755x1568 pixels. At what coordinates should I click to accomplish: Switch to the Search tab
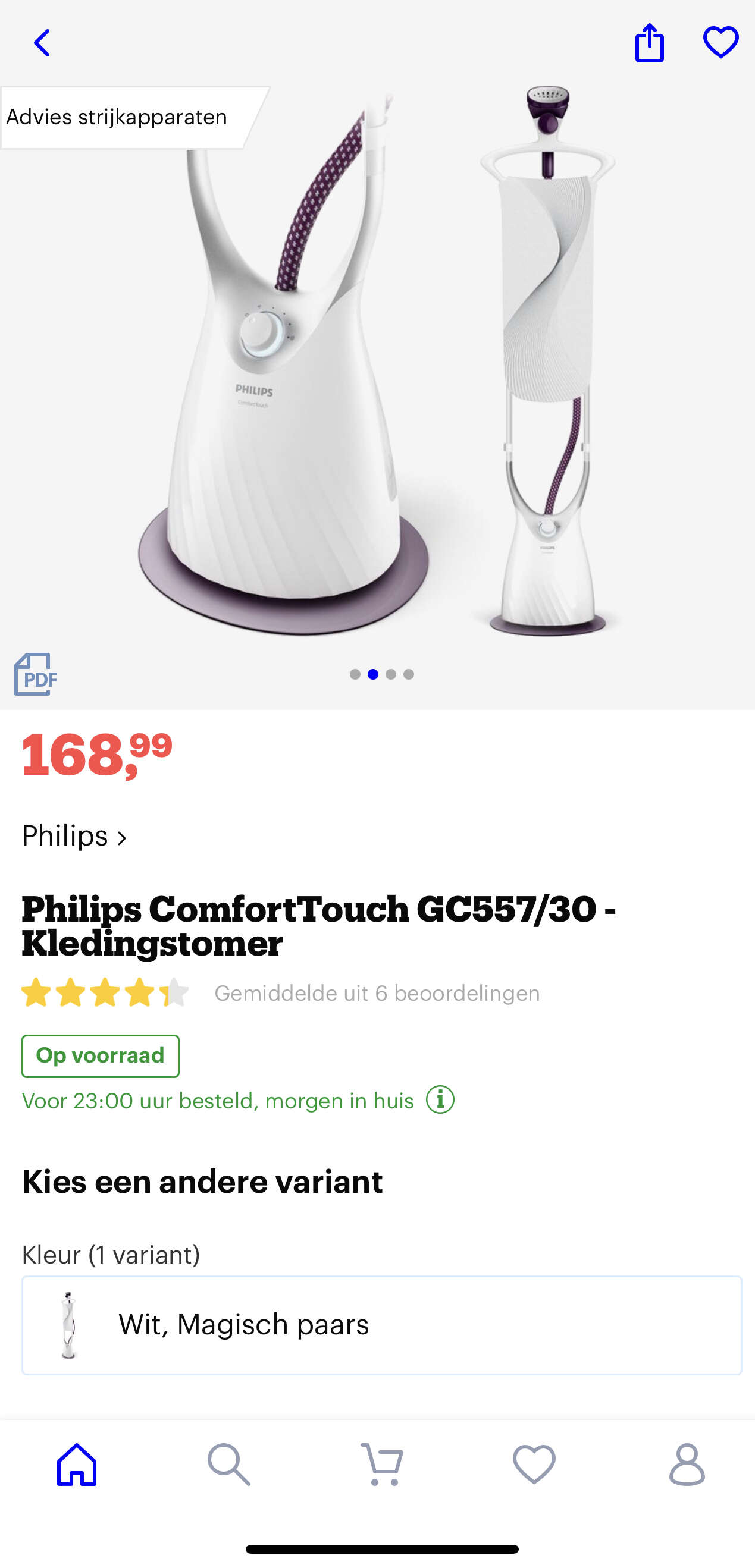click(229, 1465)
